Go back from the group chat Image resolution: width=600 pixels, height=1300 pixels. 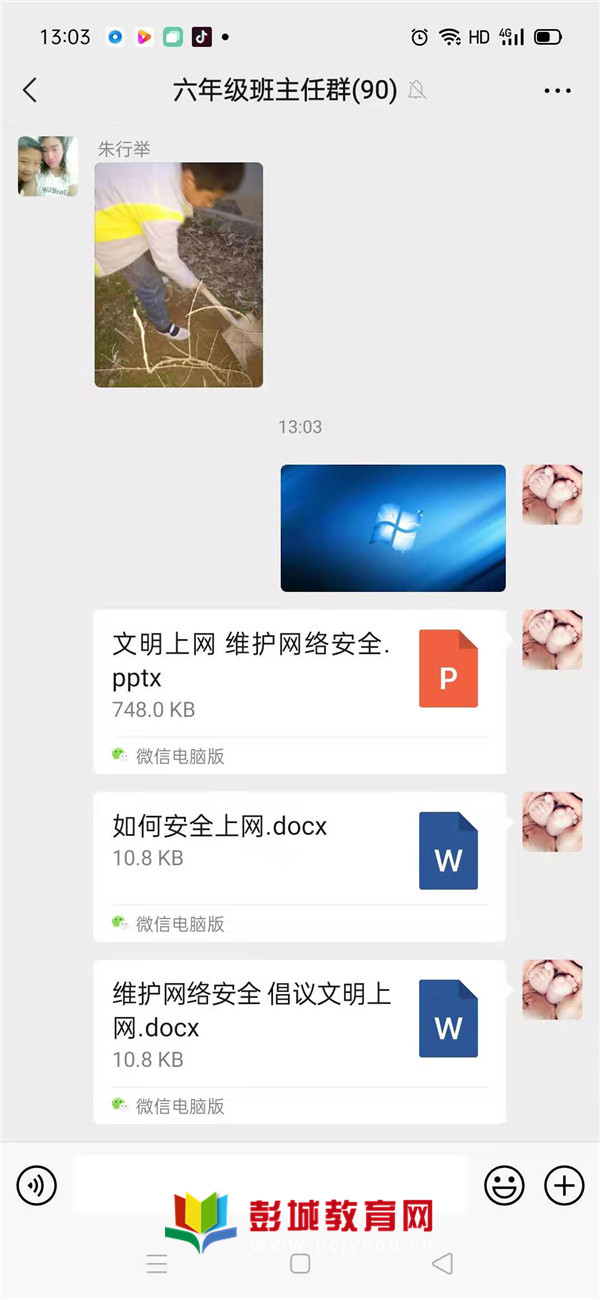[x=30, y=90]
